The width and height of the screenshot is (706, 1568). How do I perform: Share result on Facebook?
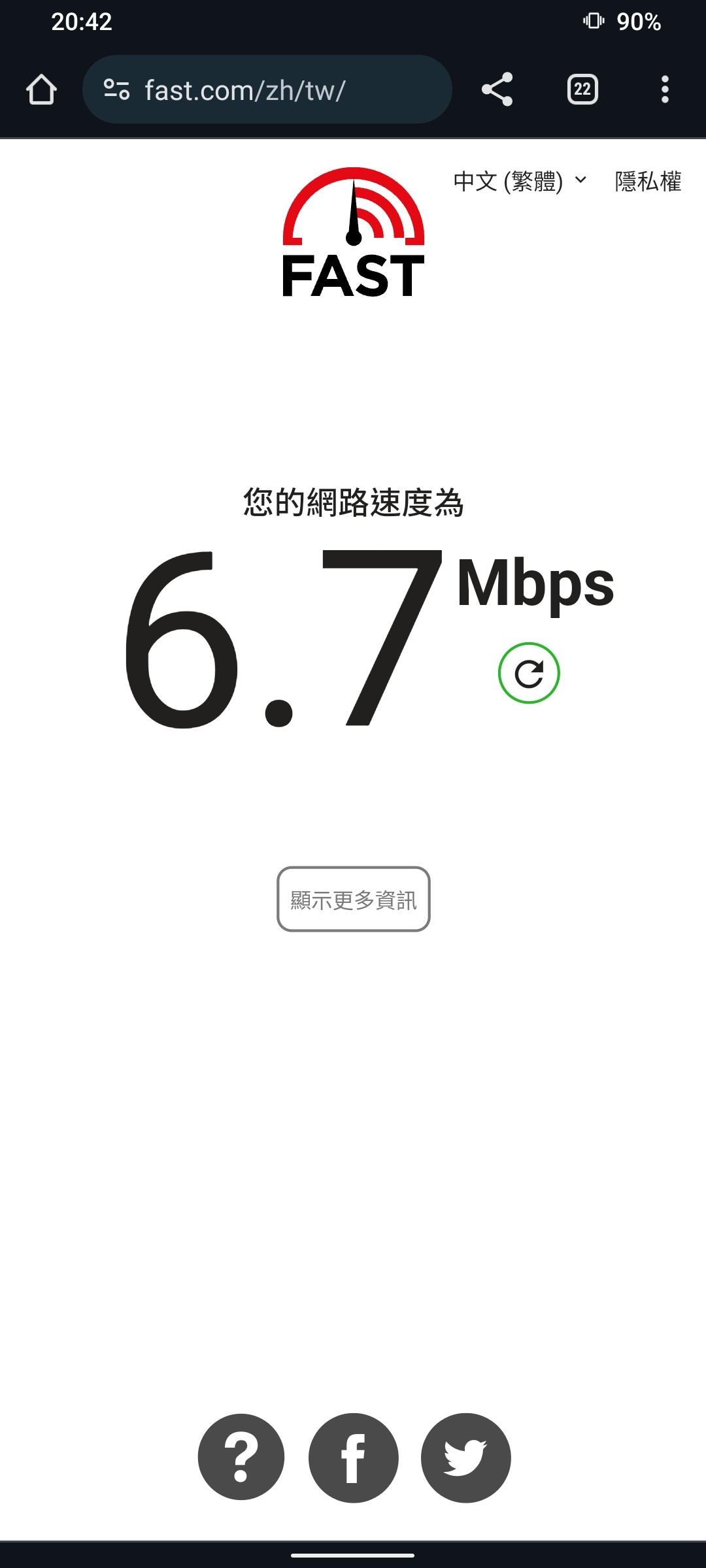point(354,1458)
